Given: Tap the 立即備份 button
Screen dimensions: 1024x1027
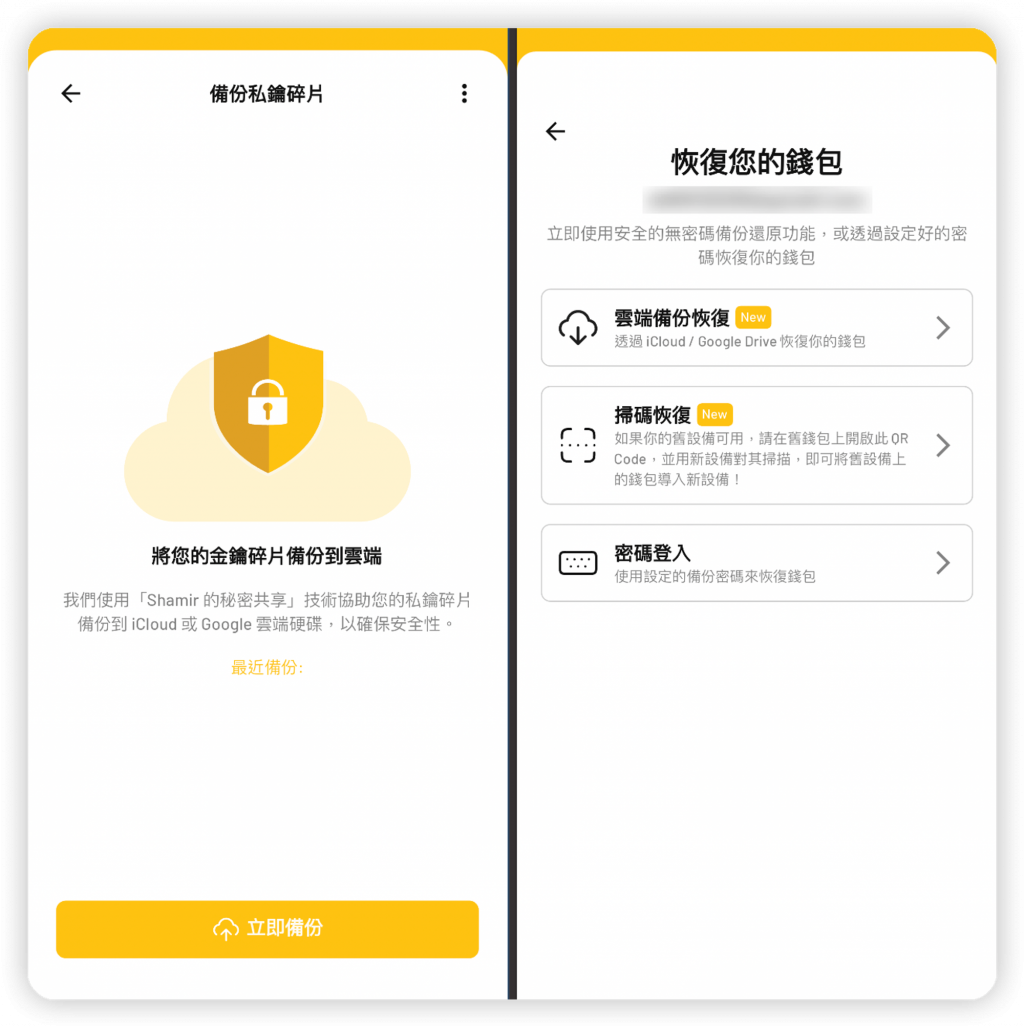Looking at the screenshot, I should coord(267,929).
